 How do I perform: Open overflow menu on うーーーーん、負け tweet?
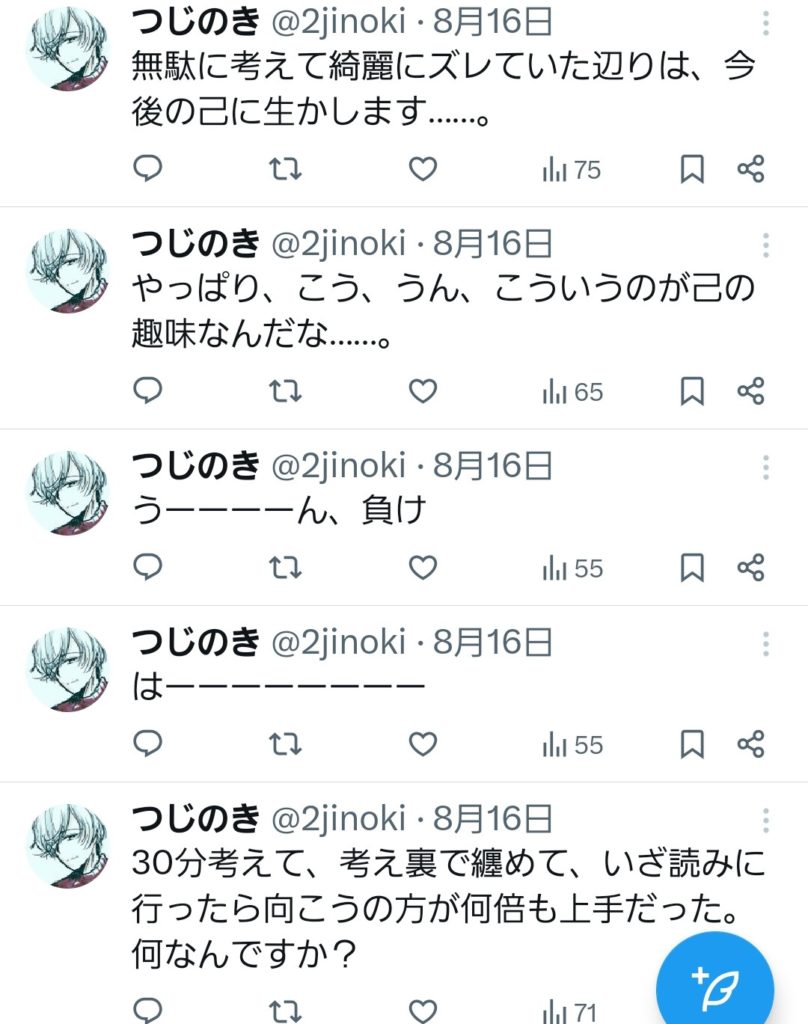766,468
